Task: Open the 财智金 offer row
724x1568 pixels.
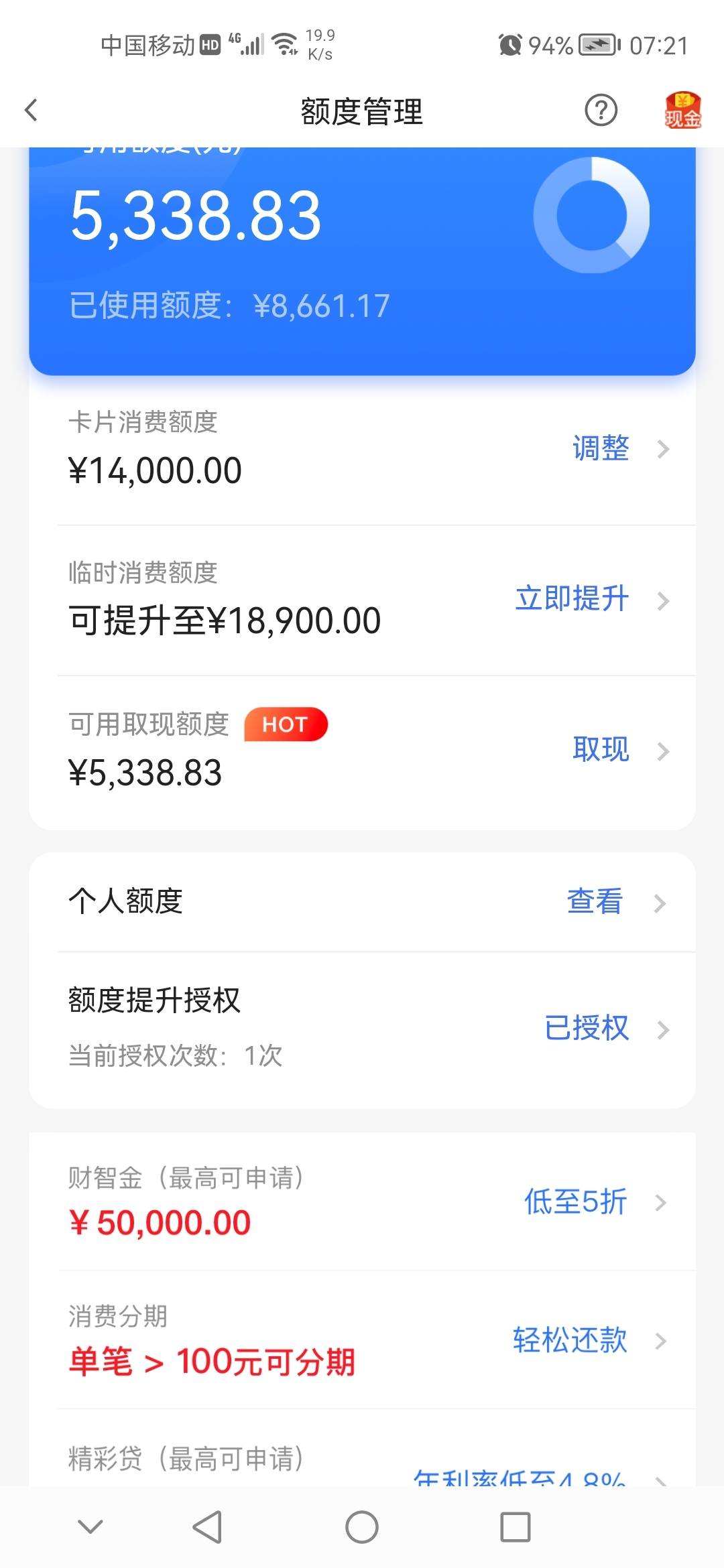Action: click(362, 1202)
